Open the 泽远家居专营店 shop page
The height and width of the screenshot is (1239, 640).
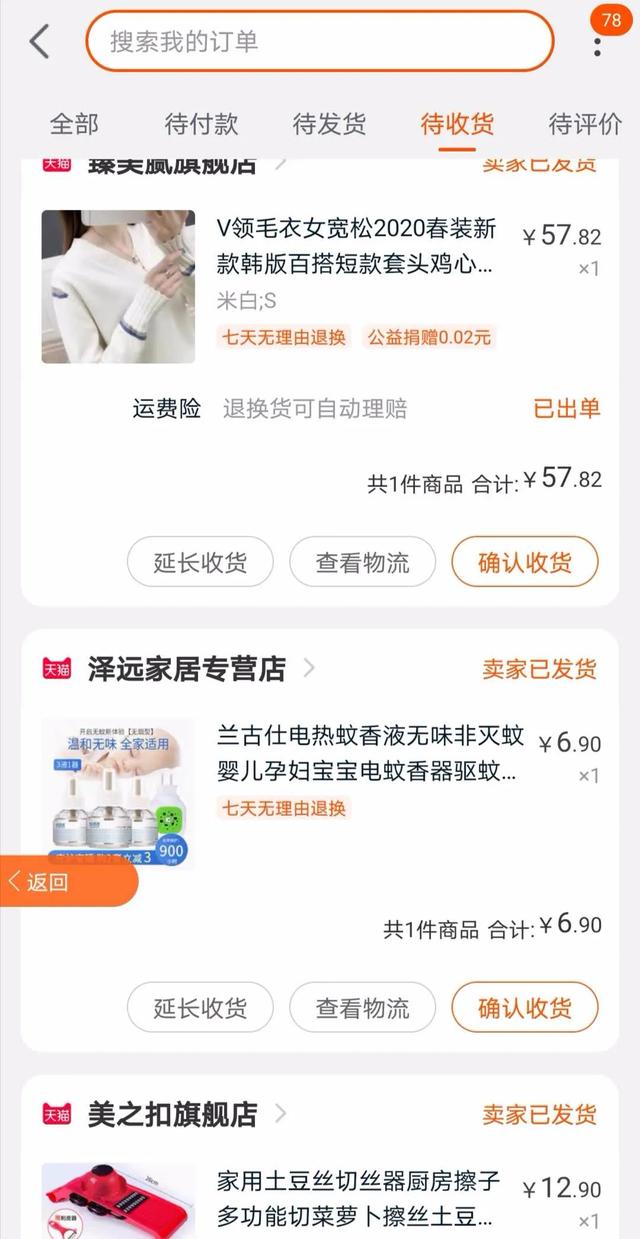[x=187, y=669]
